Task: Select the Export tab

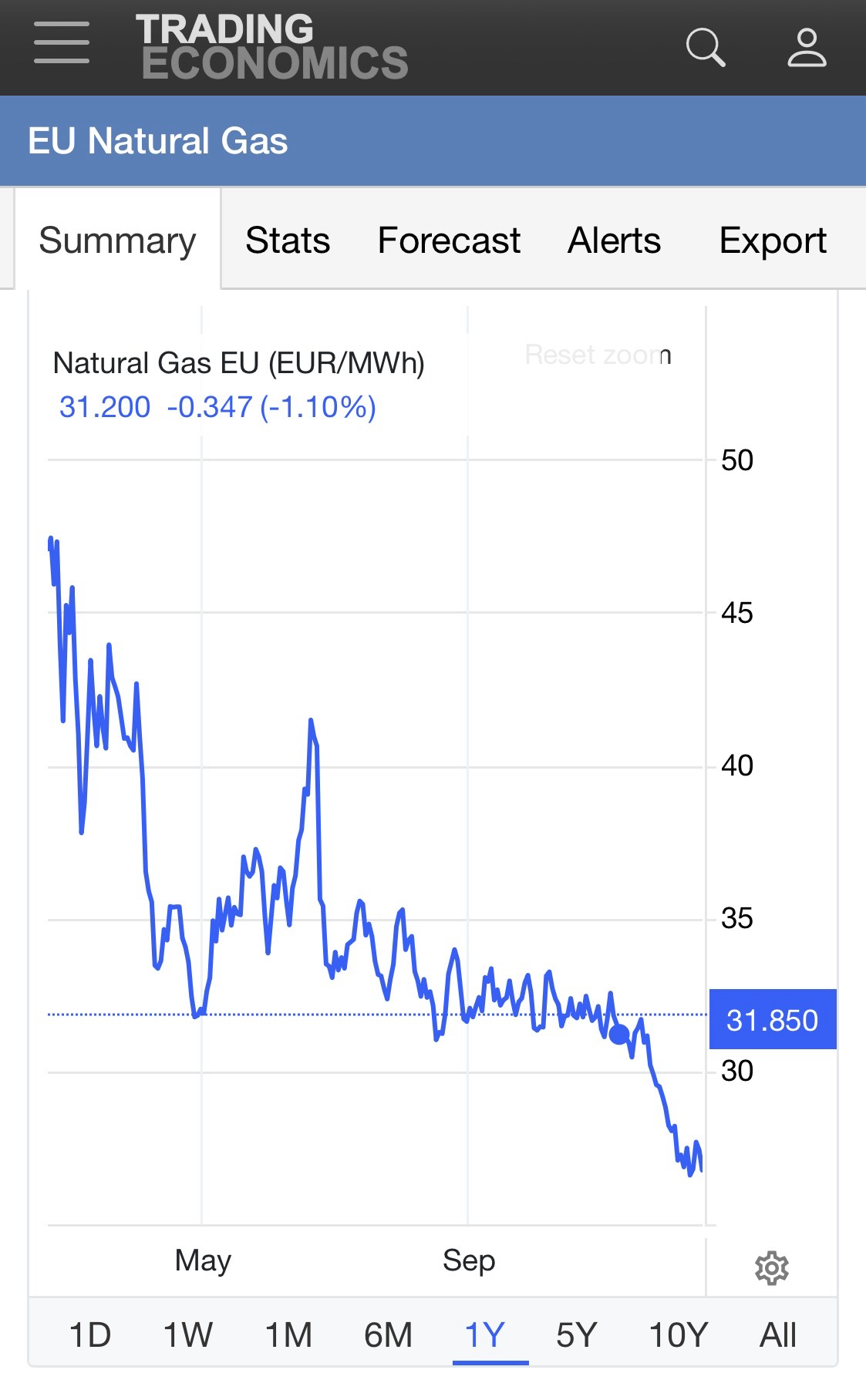Action: point(773,241)
